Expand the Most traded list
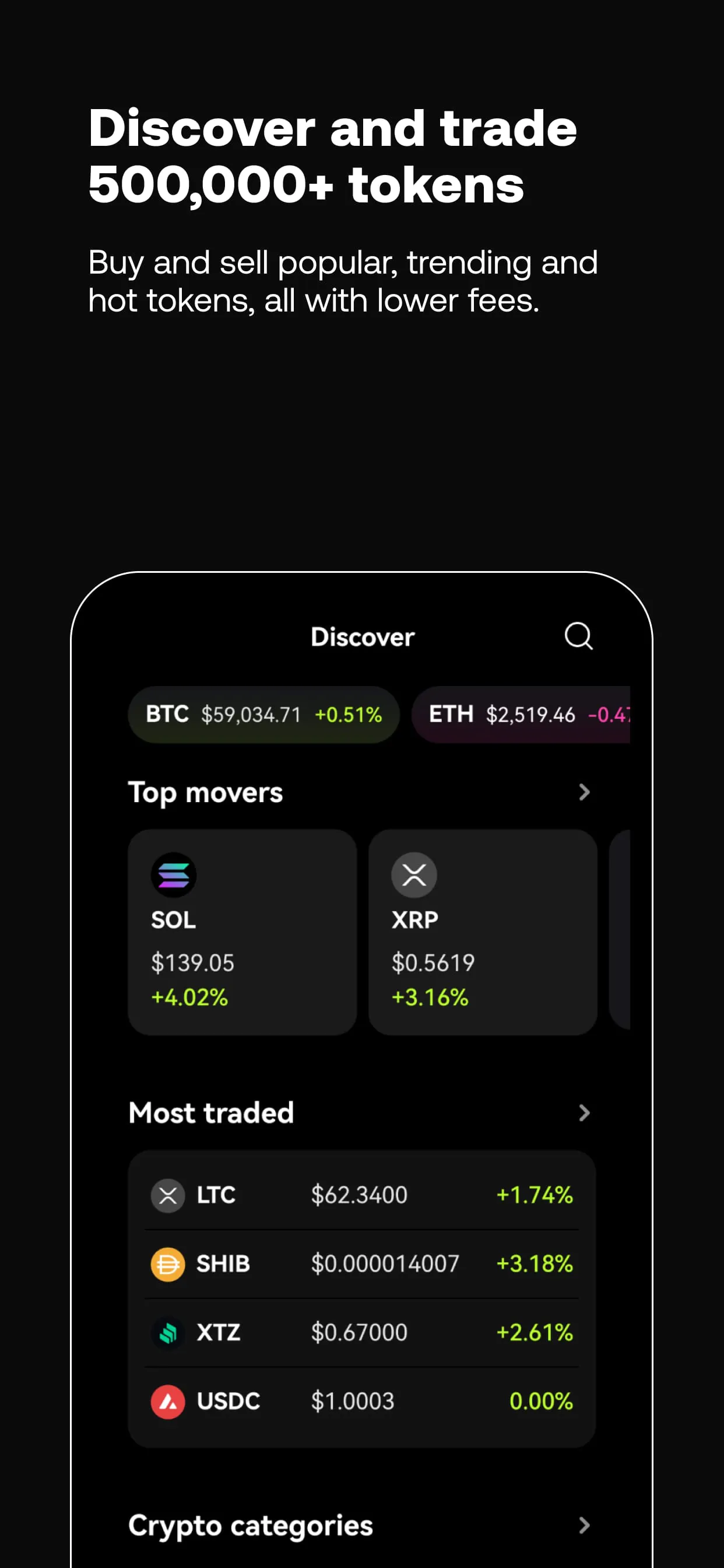The height and width of the screenshot is (1568, 724). point(585,1112)
